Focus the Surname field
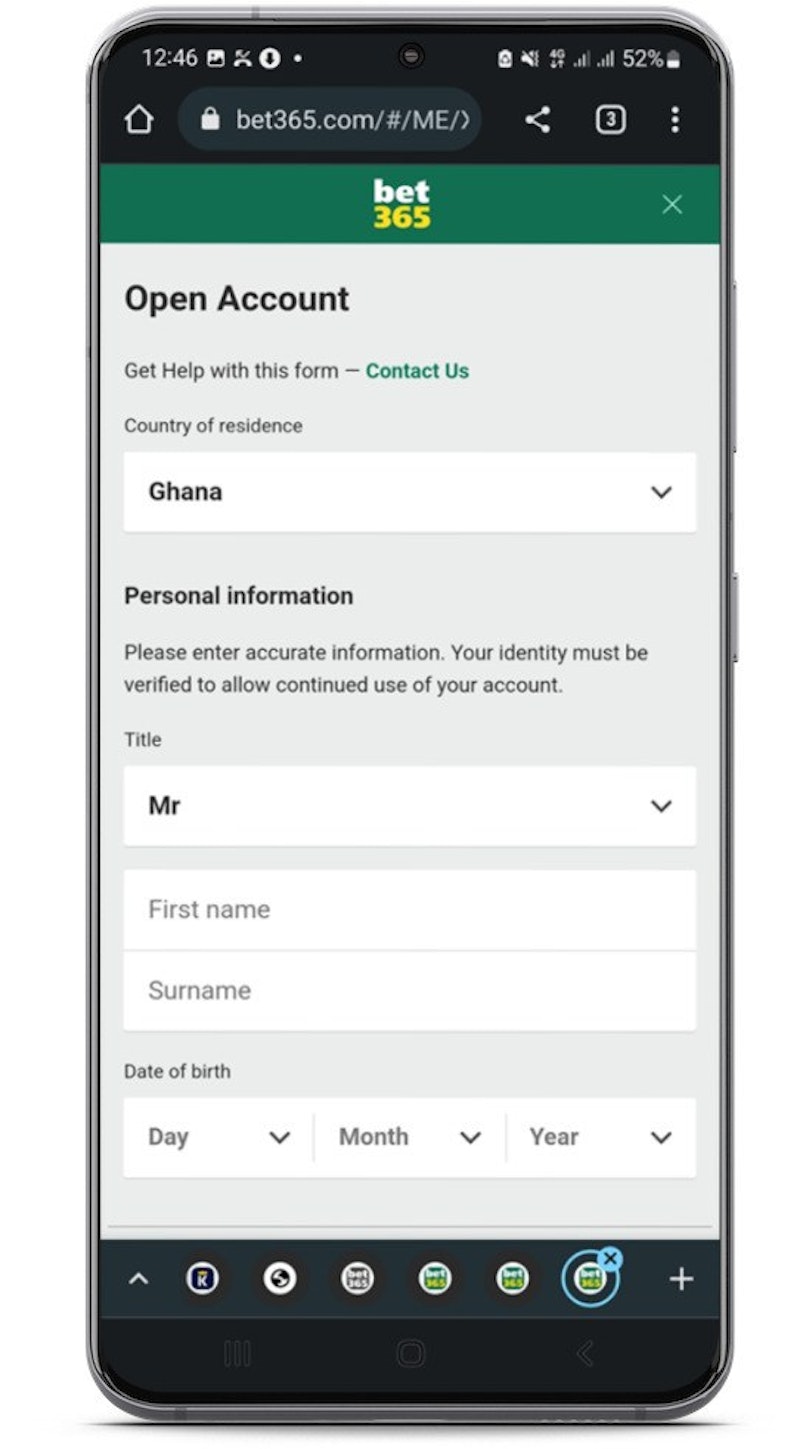 click(x=410, y=991)
